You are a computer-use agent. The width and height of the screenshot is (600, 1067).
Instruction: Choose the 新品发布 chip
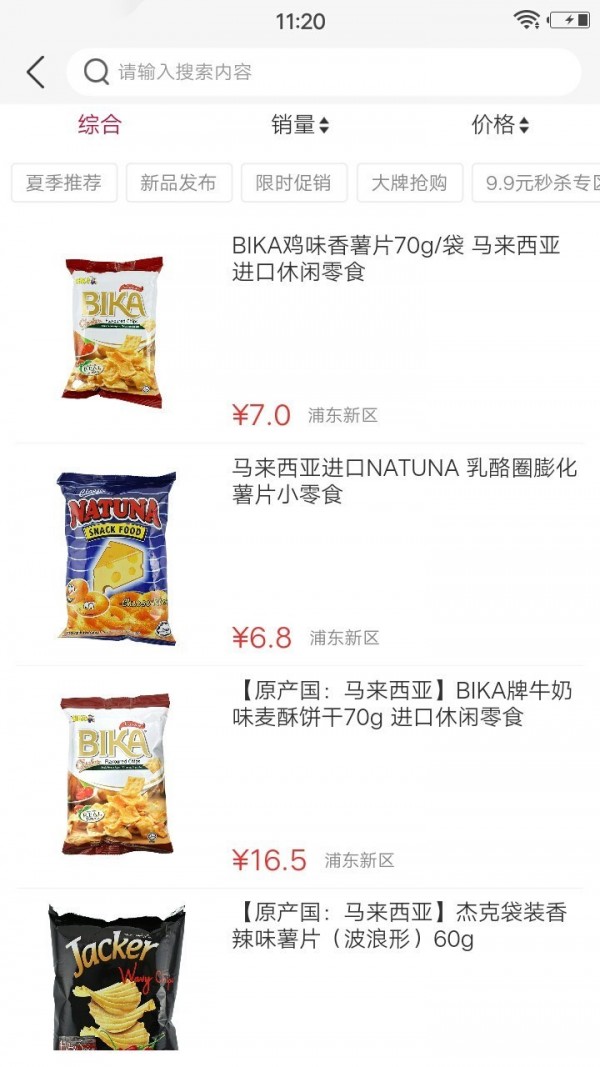click(179, 182)
